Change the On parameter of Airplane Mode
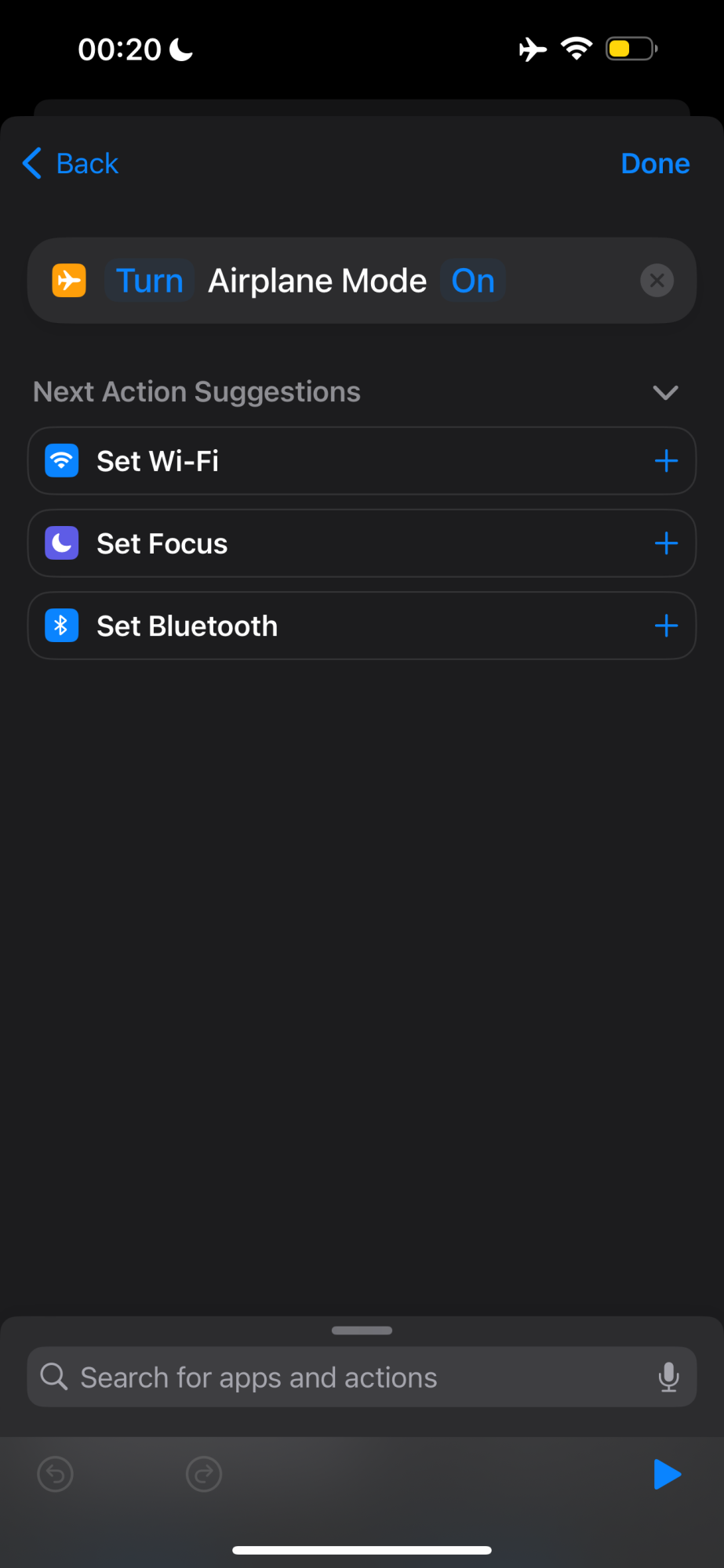724x1568 pixels. [x=473, y=281]
